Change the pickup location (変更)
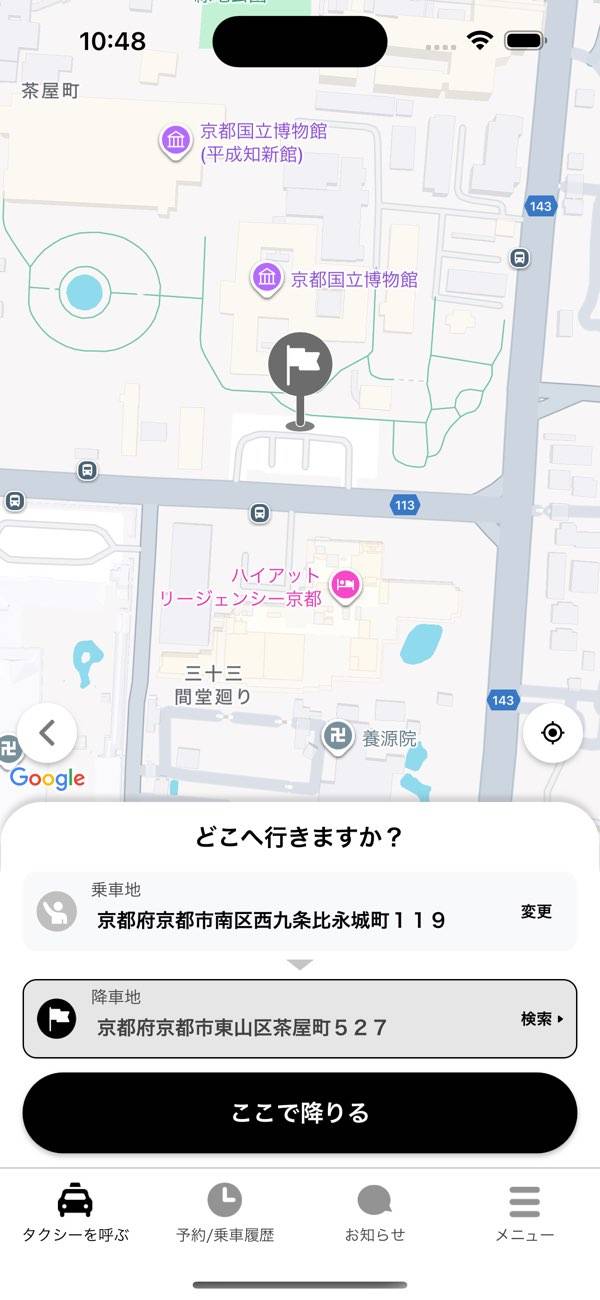Viewport: 600px width, 1300px height. (x=536, y=912)
